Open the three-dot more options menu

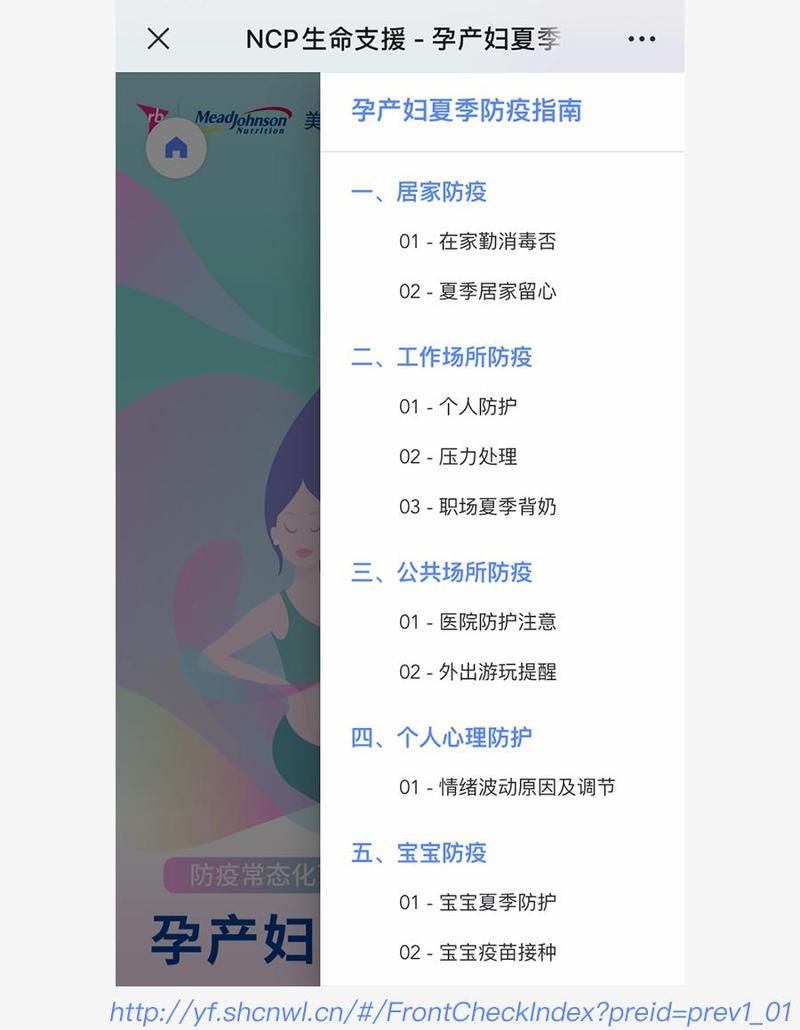click(x=642, y=39)
